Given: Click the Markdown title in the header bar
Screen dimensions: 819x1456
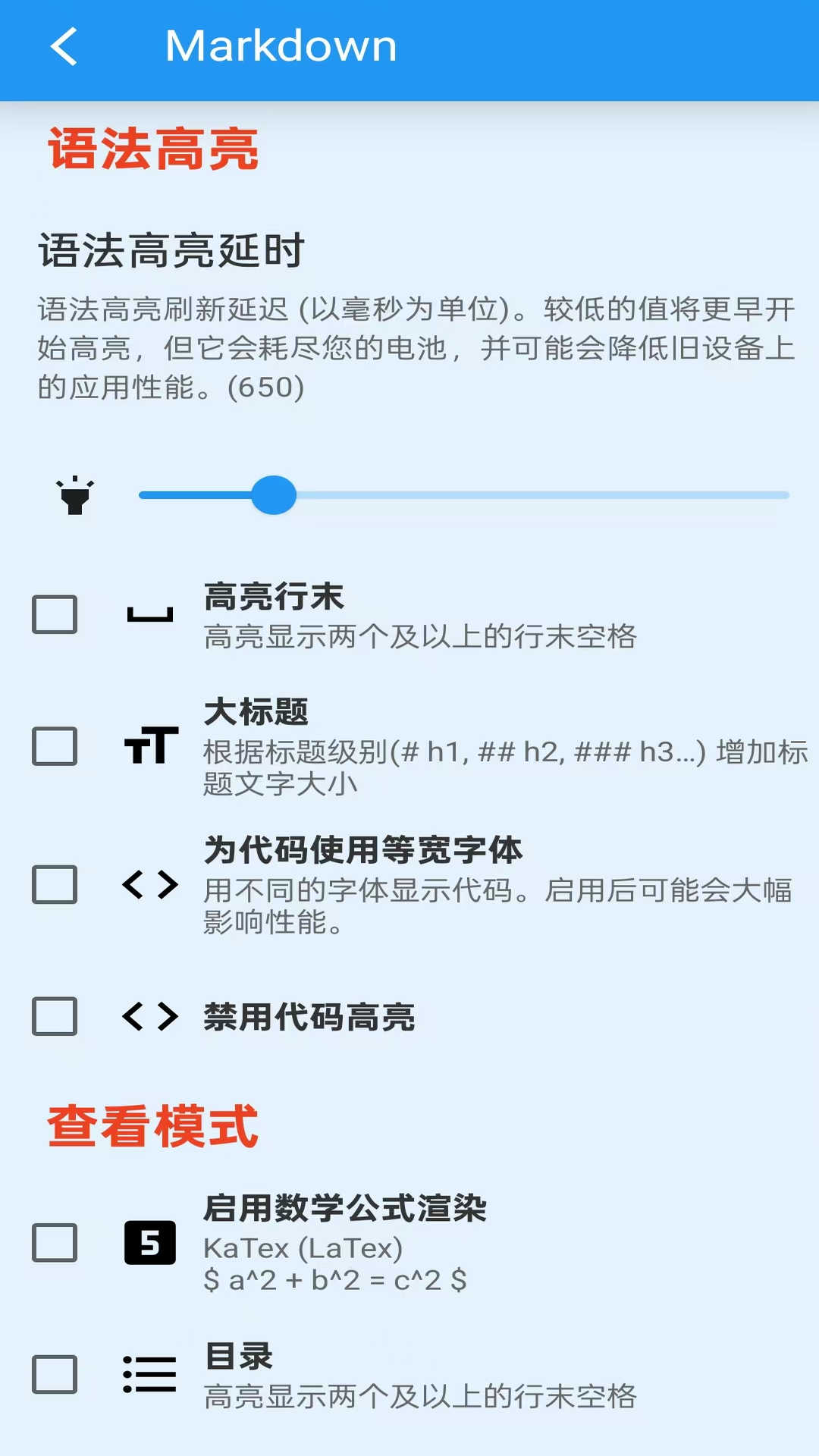Looking at the screenshot, I should click(x=281, y=45).
